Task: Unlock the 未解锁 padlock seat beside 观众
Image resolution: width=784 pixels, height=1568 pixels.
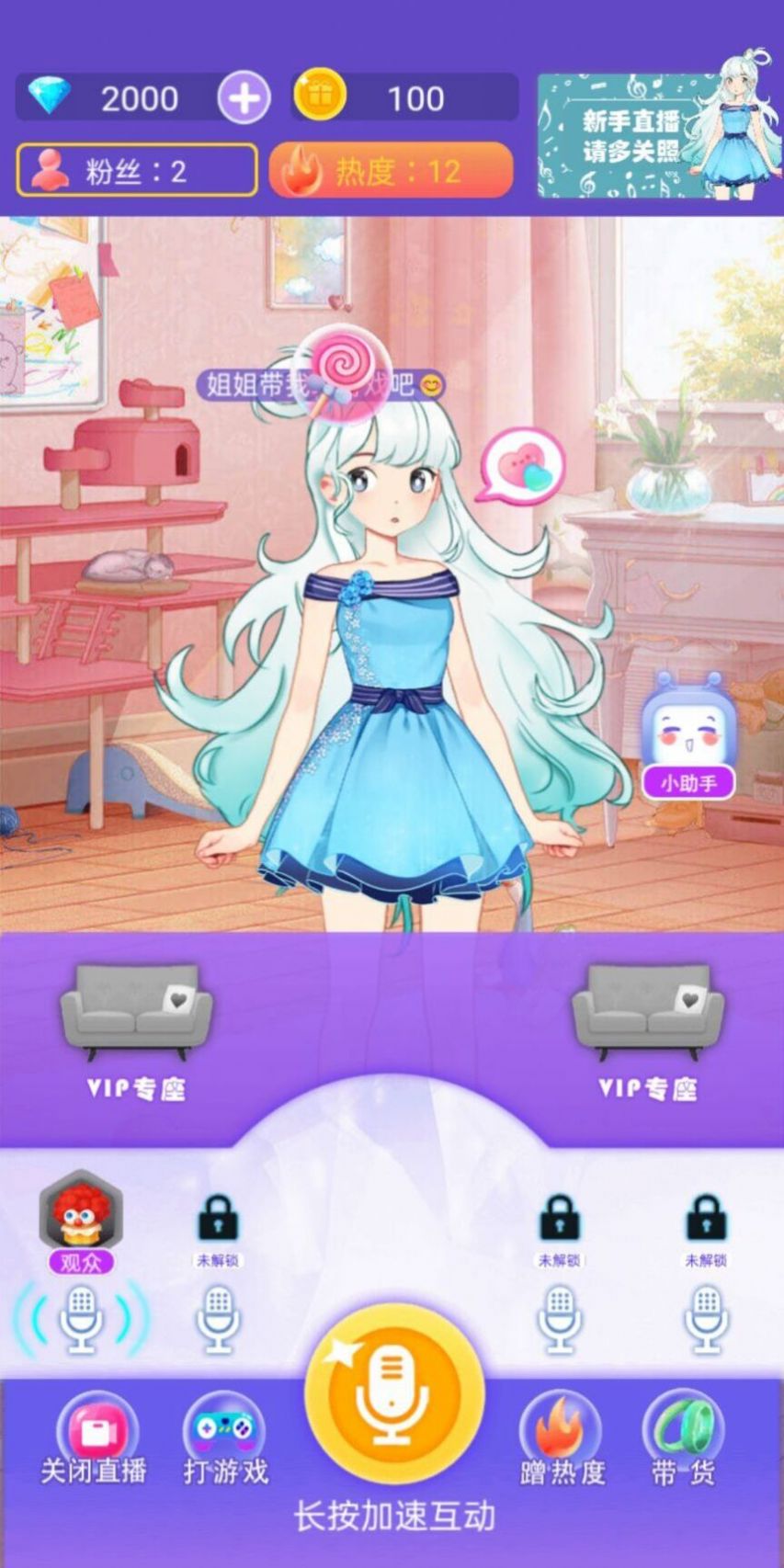Action: 216,1220
